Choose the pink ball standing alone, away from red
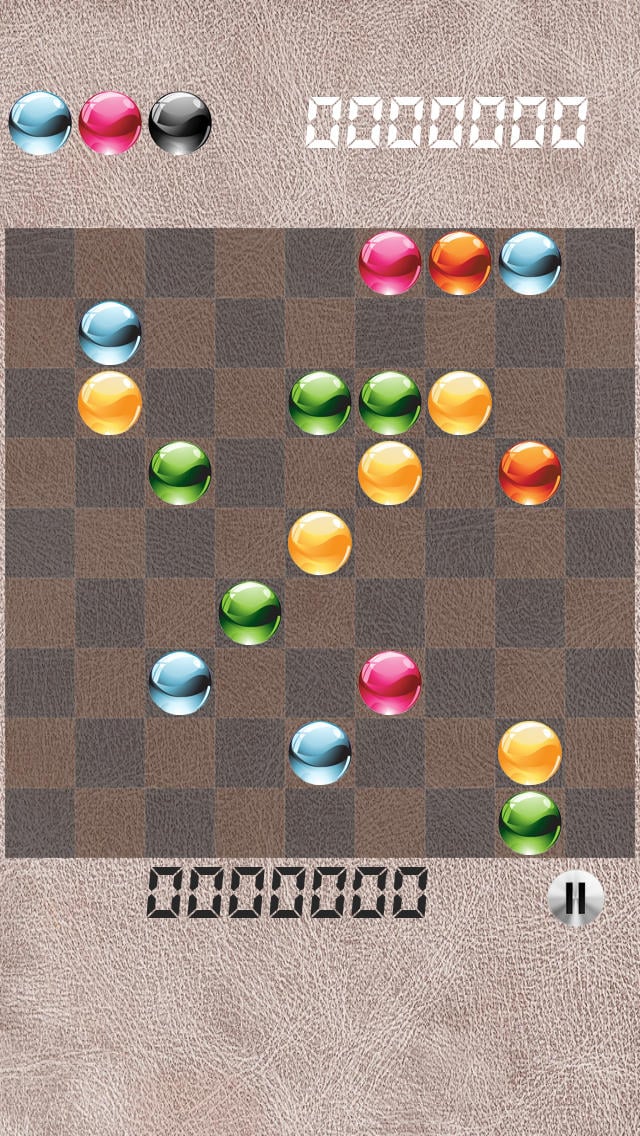 390,682
